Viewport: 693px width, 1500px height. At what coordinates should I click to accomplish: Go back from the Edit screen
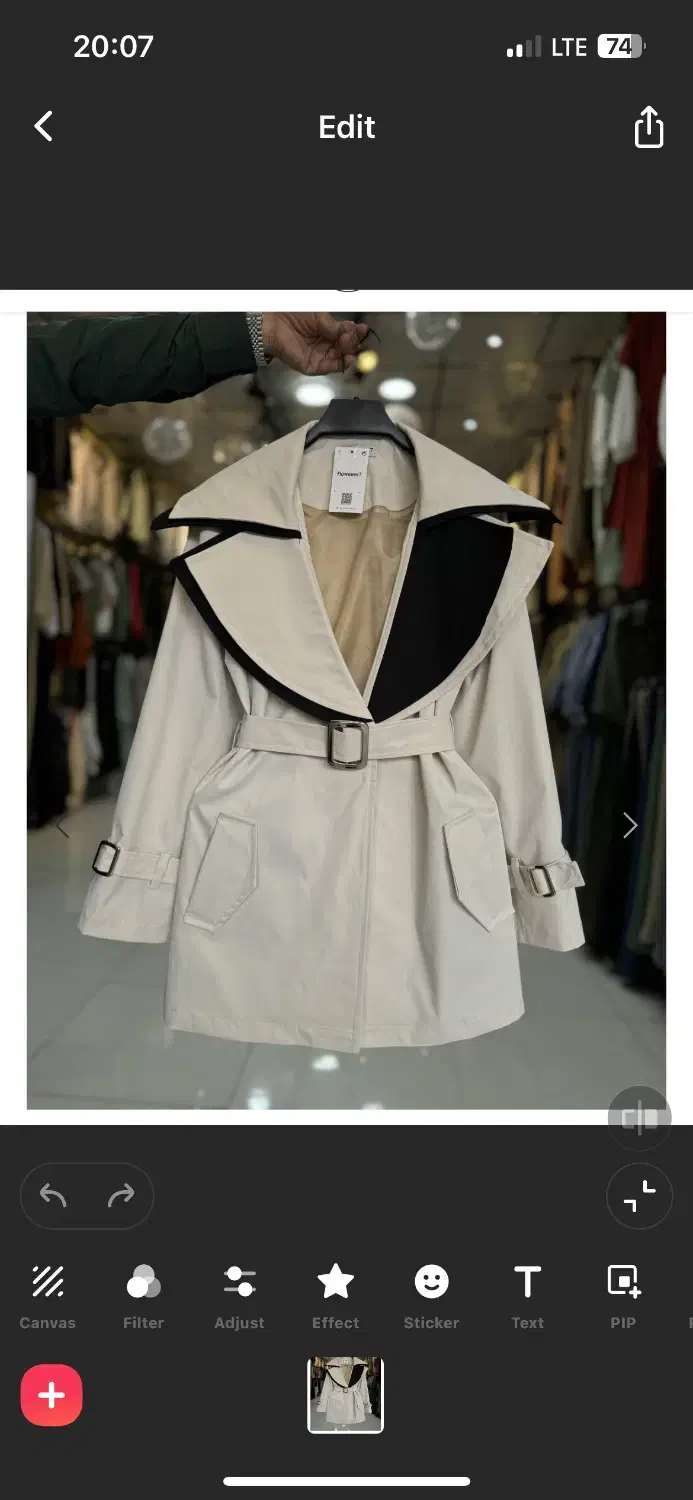click(x=43, y=127)
